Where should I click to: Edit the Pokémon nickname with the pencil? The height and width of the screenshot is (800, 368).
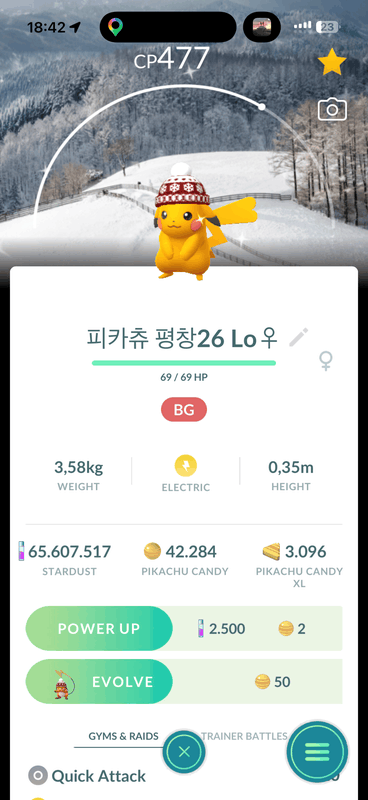tap(299, 338)
